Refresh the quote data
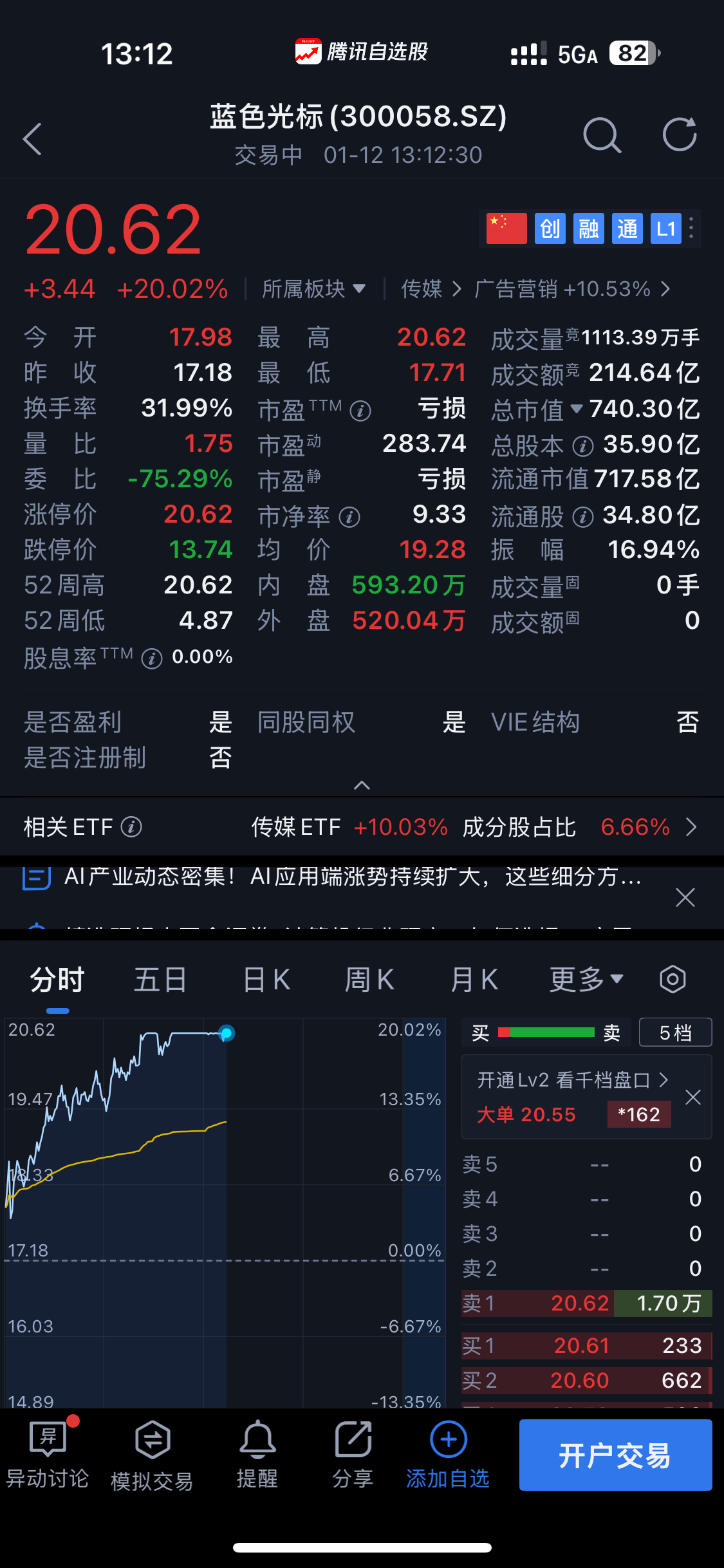This screenshot has width=724, height=1568. [x=680, y=135]
